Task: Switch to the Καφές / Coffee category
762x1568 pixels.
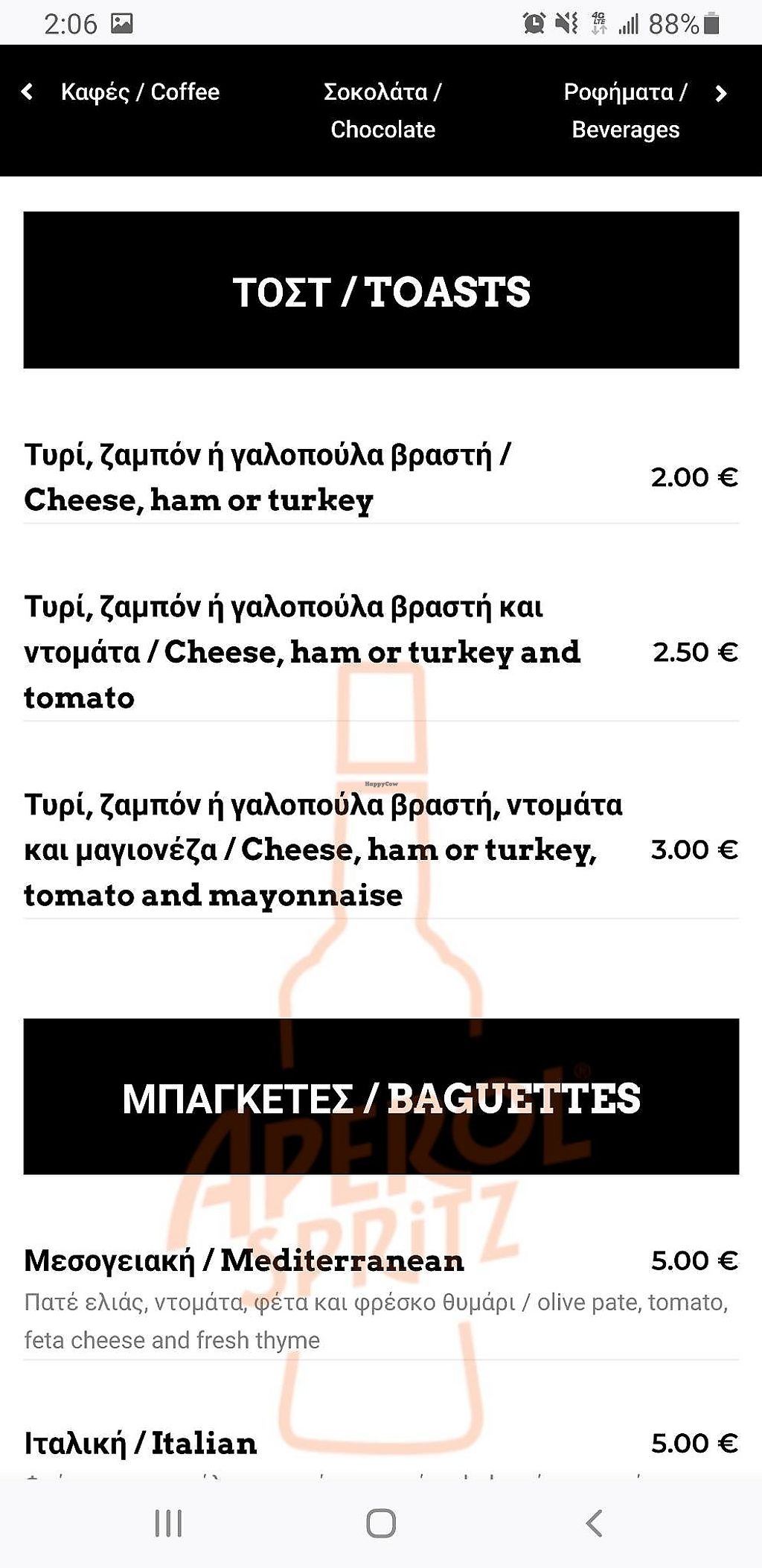Action: coord(140,92)
